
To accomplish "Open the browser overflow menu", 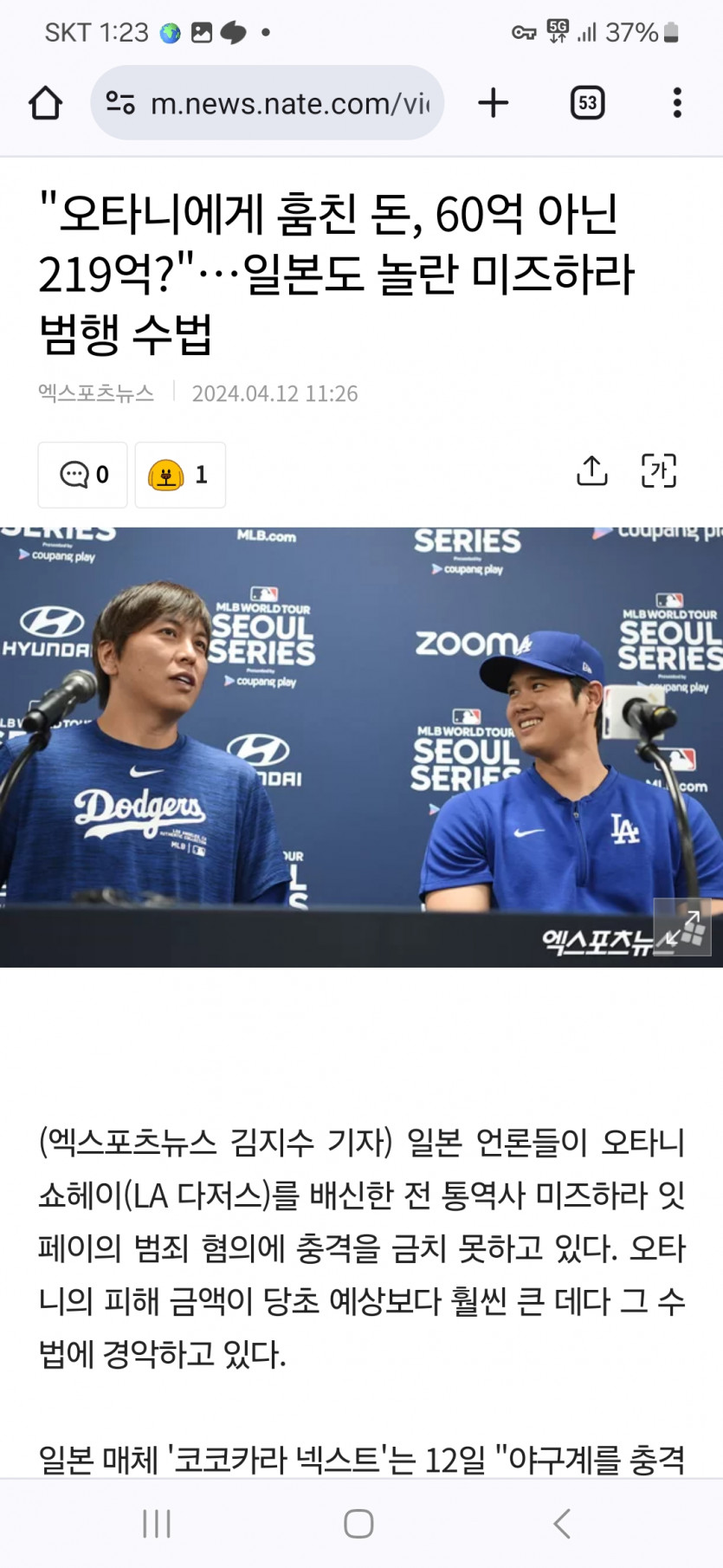I will click(677, 103).
